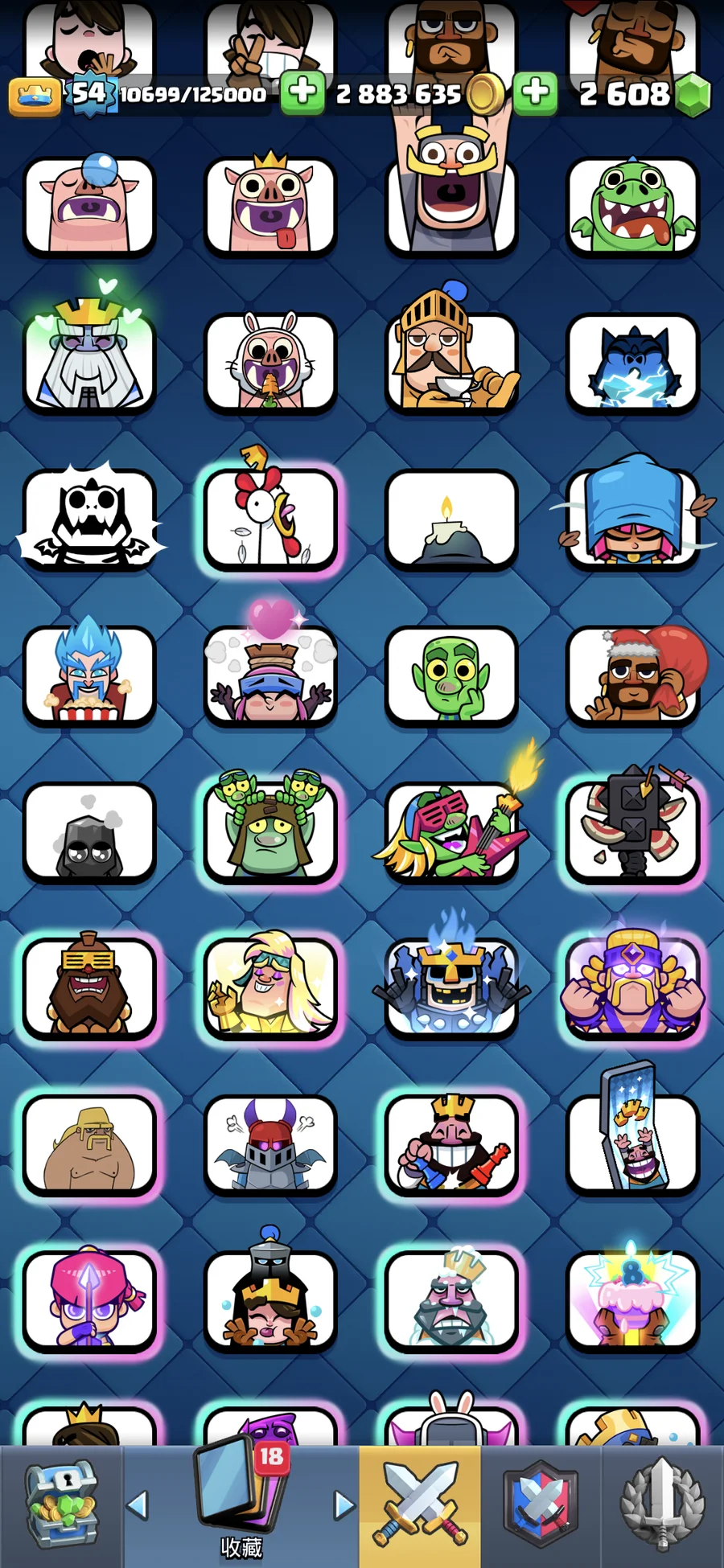Select the green dragon tongue emote

632,207
